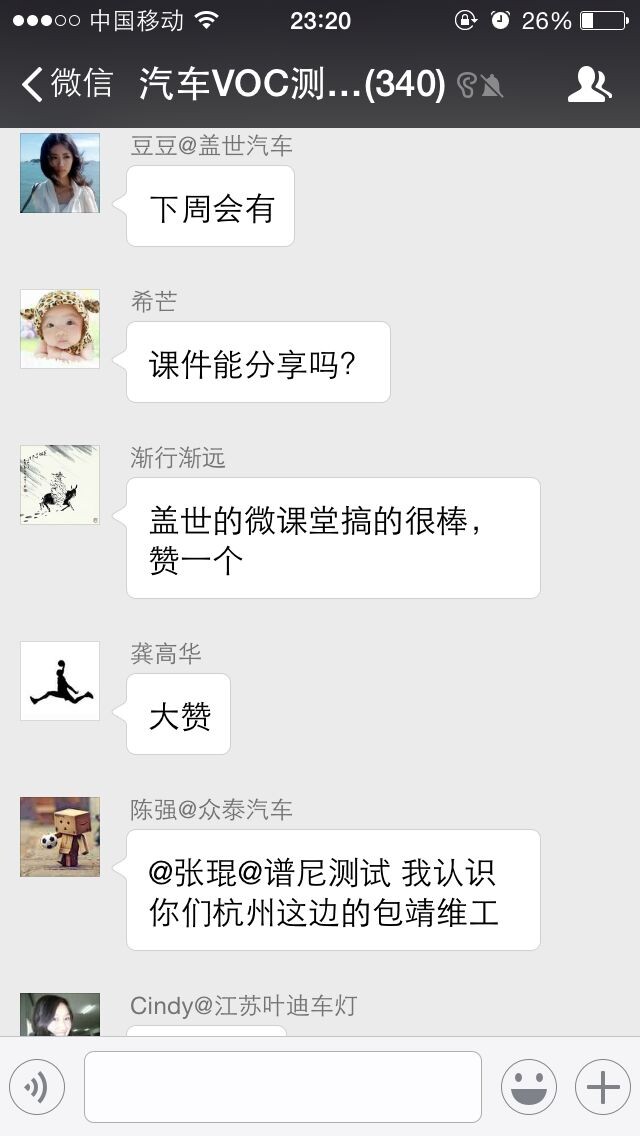The width and height of the screenshot is (640, 1136).
Task: Switch to voice message input
Action: pyautogui.click(x=37, y=1087)
